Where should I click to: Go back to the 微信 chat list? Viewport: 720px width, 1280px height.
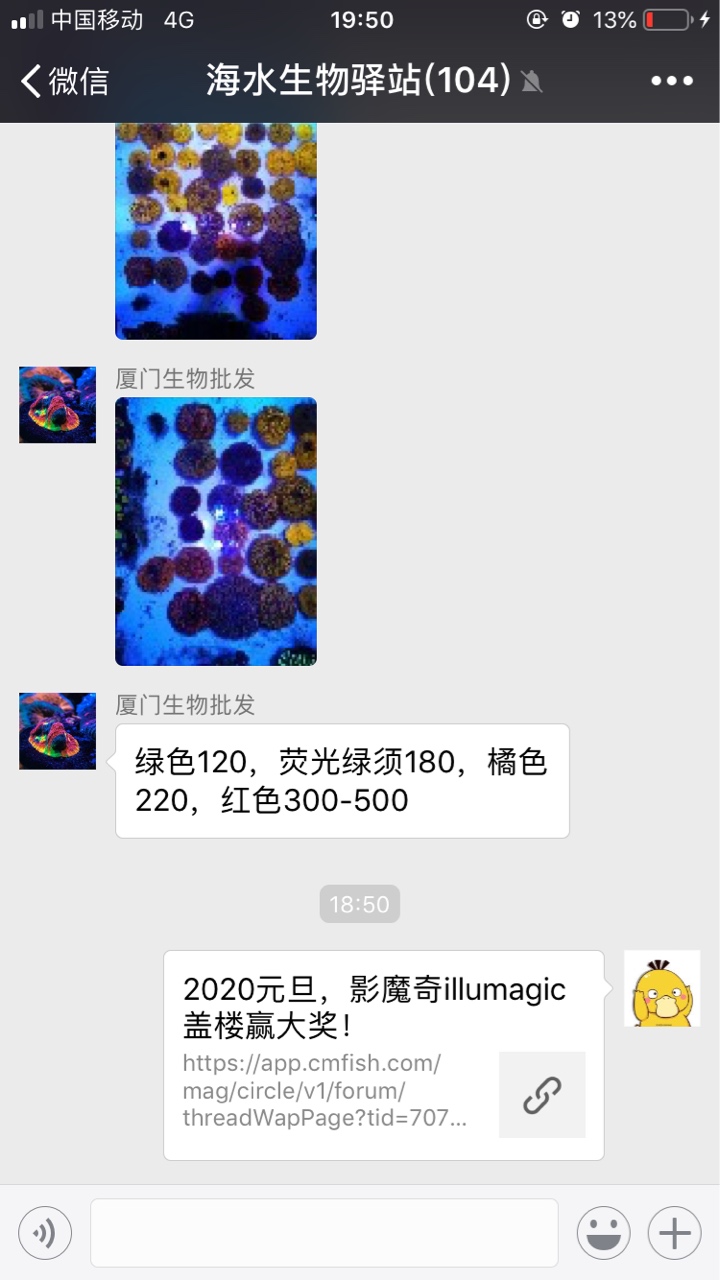coord(65,81)
